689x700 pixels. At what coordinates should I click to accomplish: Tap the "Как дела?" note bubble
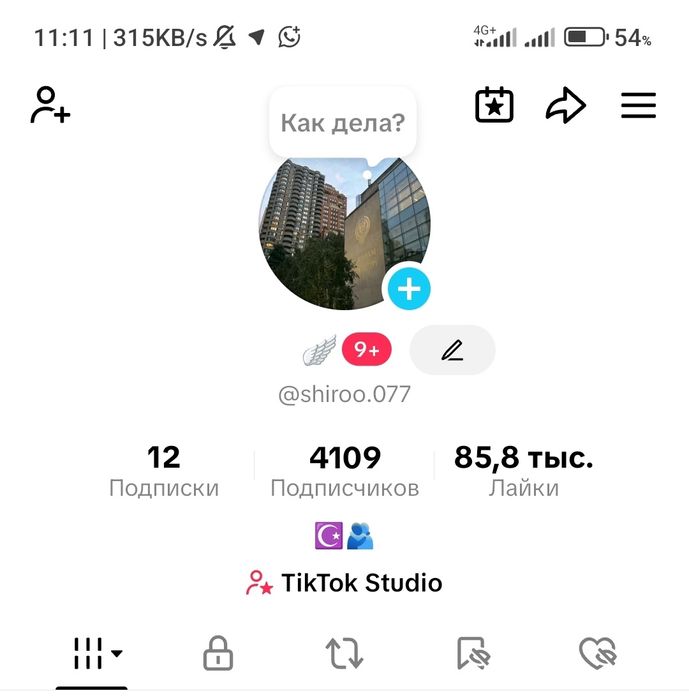pos(343,123)
